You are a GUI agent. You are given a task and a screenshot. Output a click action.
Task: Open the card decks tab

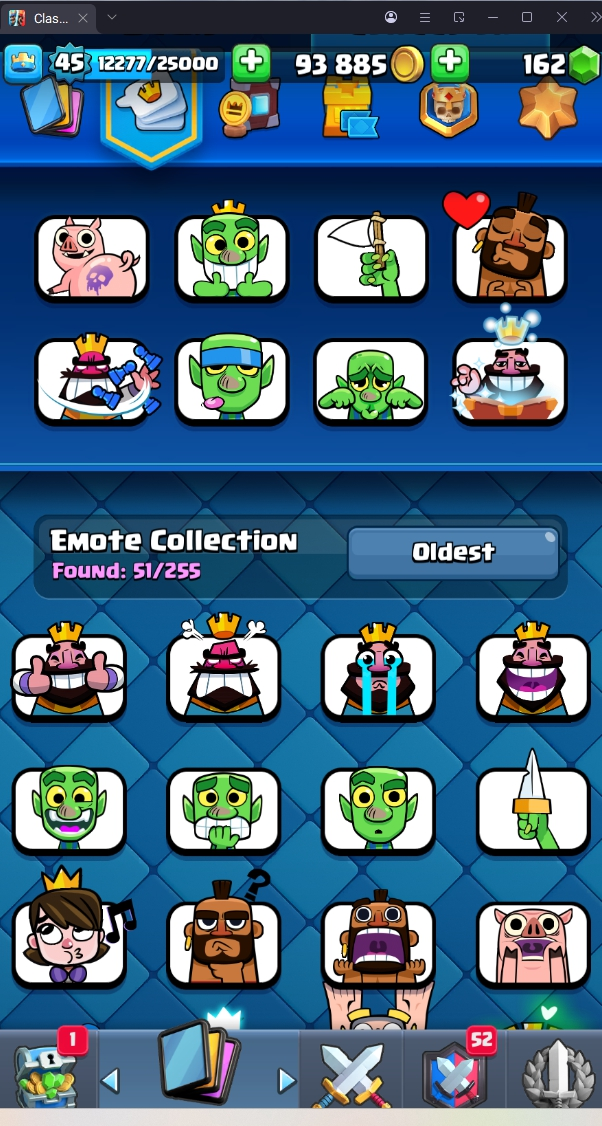[198, 1070]
